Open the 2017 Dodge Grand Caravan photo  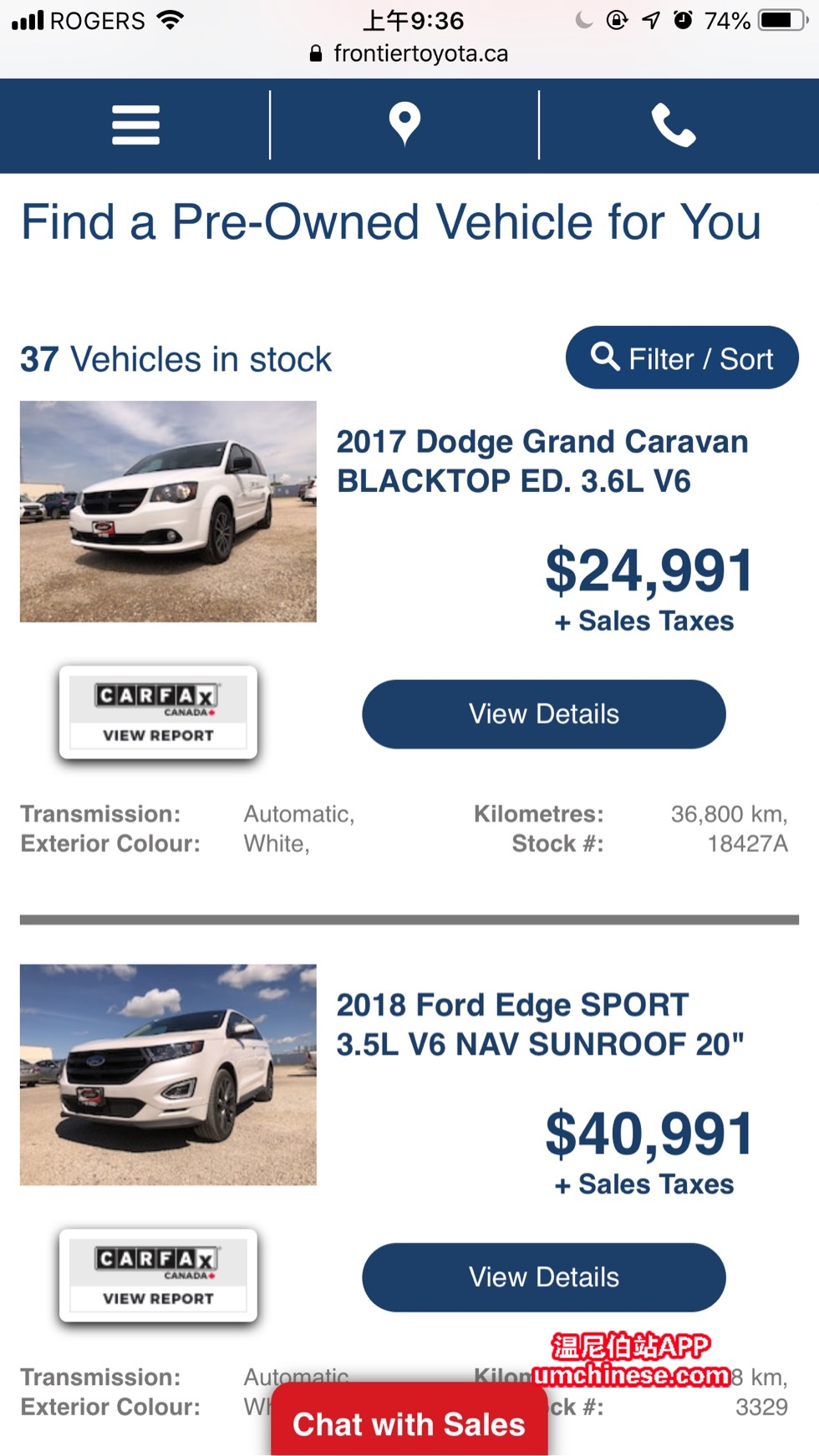[x=168, y=511]
